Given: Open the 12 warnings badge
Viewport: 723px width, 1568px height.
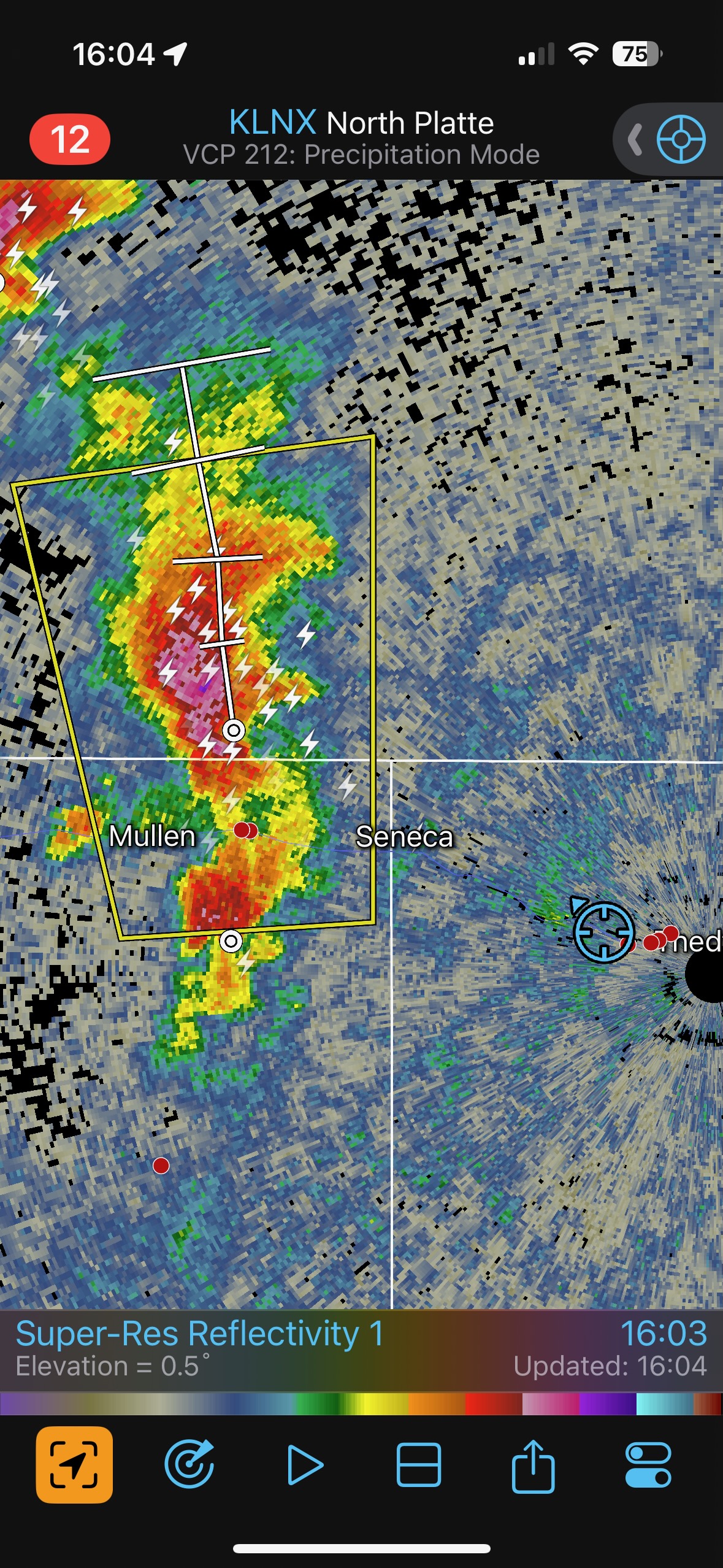Looking at the screenshot, I should click(70, 139).
